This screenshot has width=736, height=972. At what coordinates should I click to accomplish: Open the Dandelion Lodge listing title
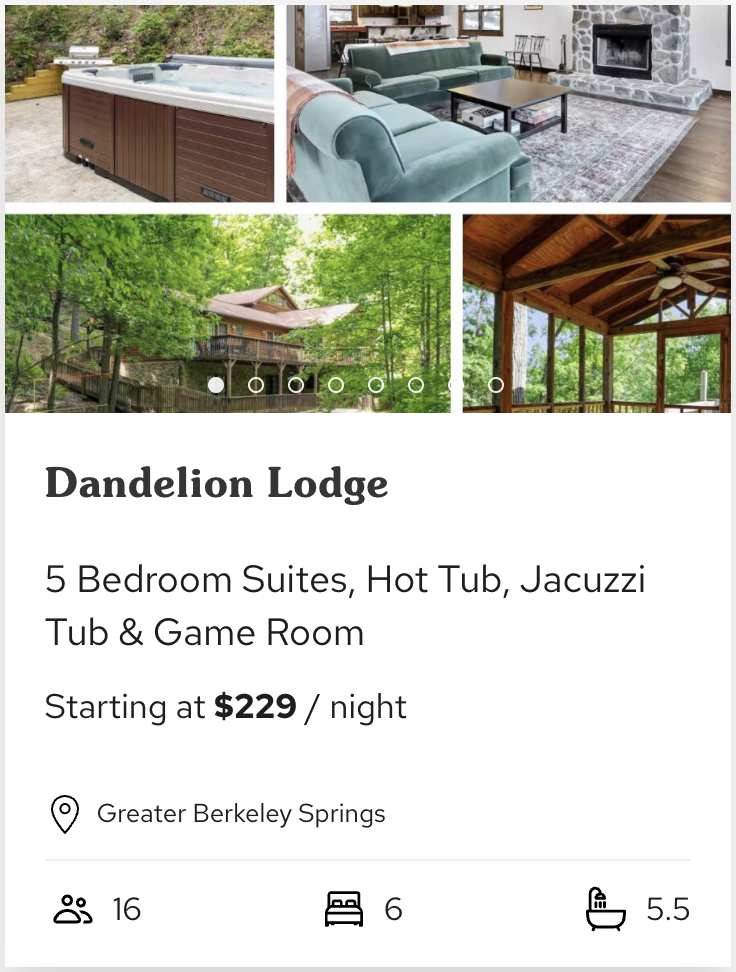(216, 484)
